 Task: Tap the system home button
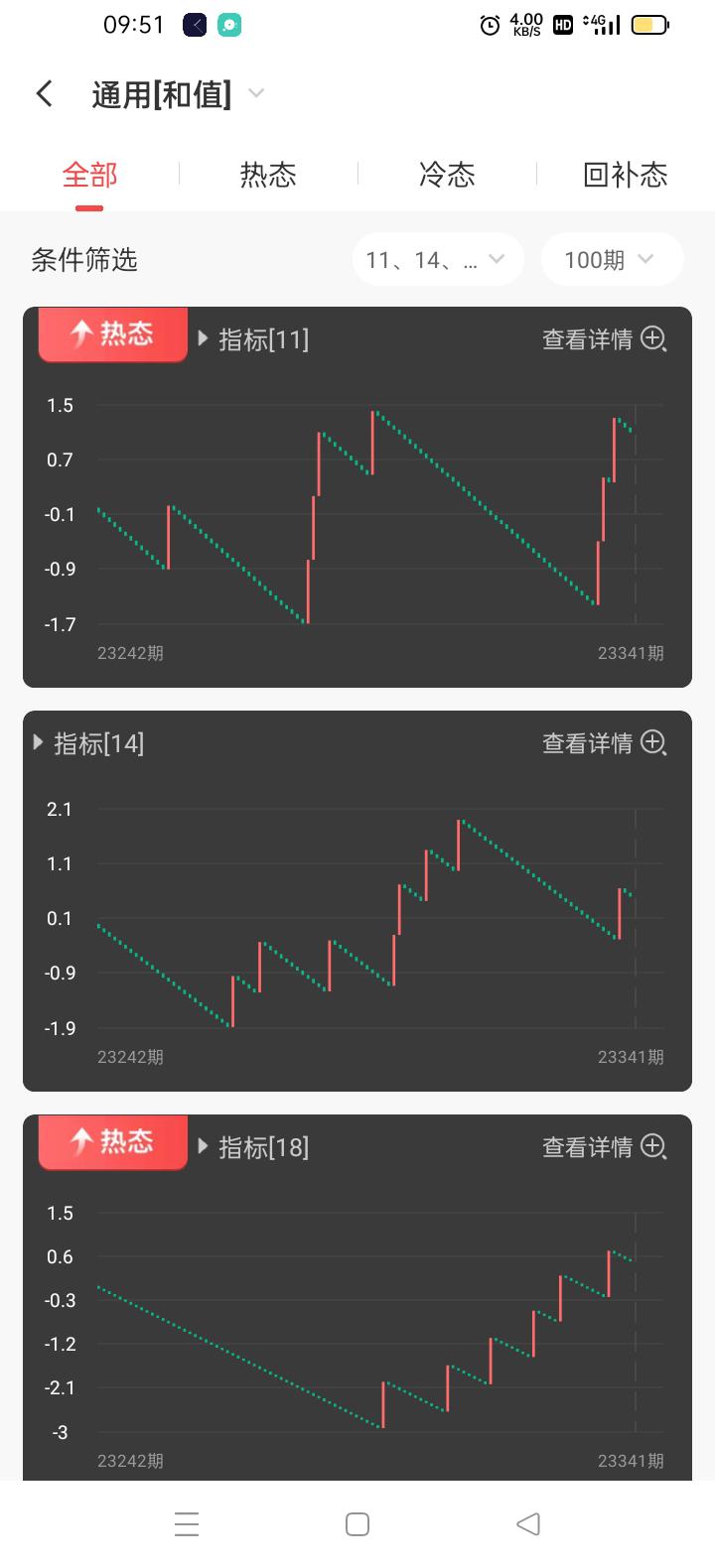[357, 1524]
